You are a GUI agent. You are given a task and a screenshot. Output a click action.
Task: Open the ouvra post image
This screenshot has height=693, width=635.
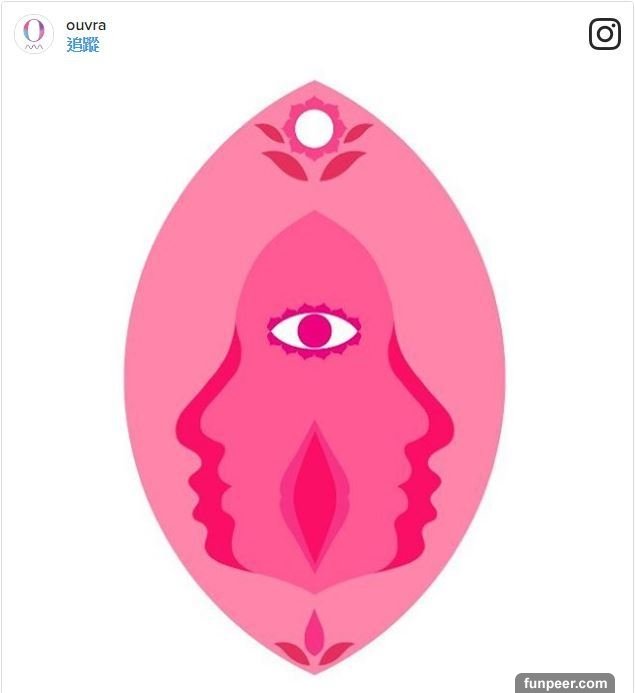315,380
